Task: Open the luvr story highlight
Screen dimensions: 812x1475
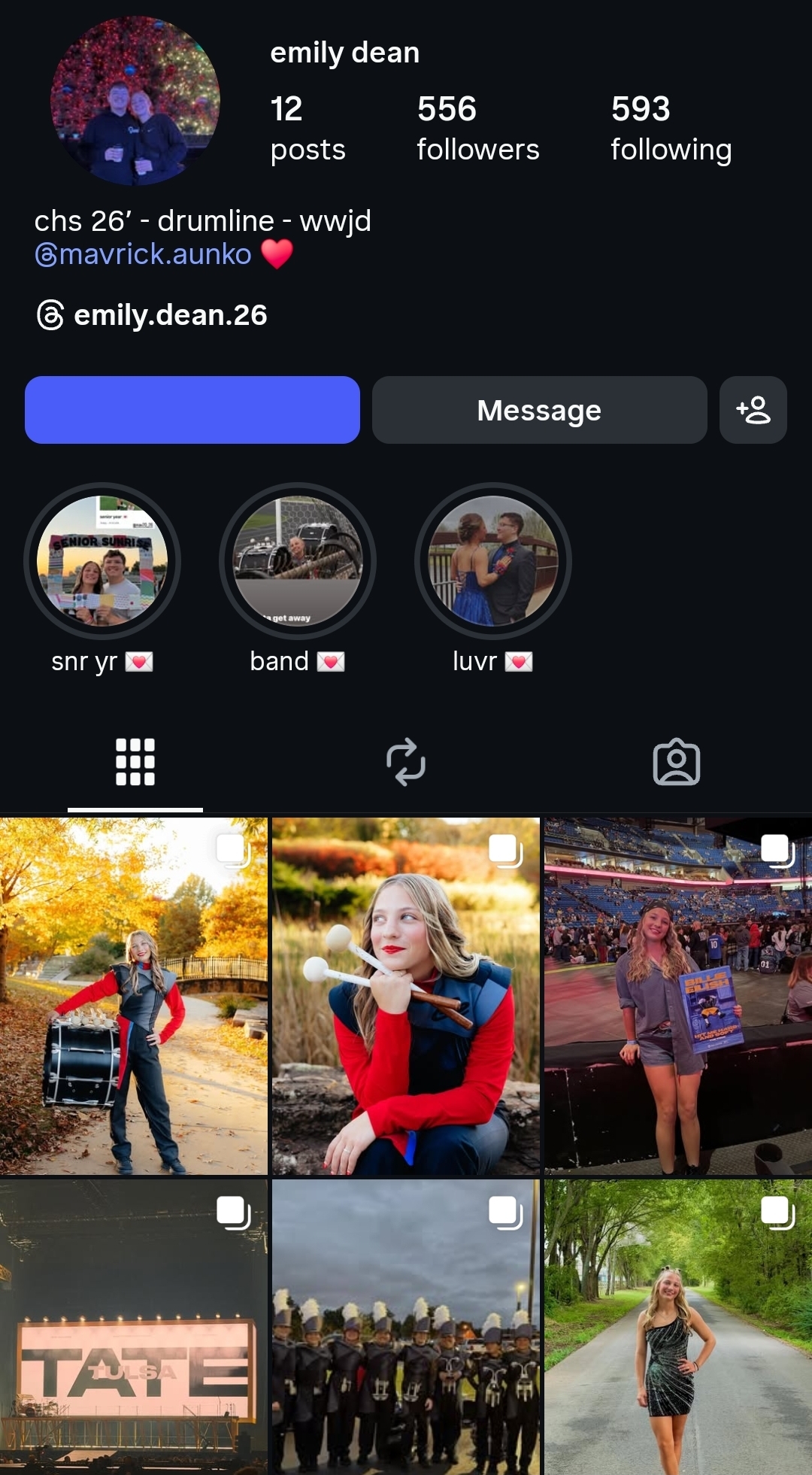Action: coord(493,561)
